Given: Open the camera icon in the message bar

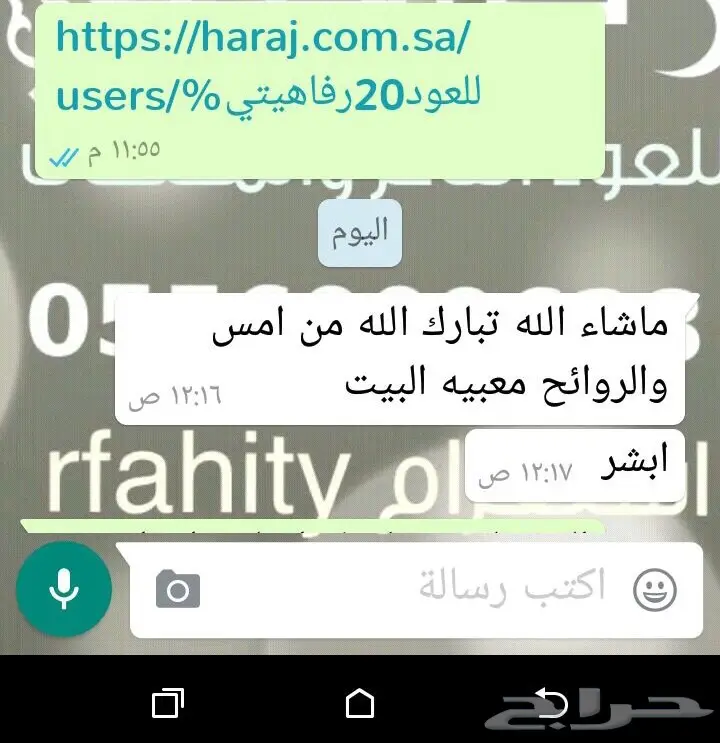Looking at the screenshot, I should (x=178, y=590).
